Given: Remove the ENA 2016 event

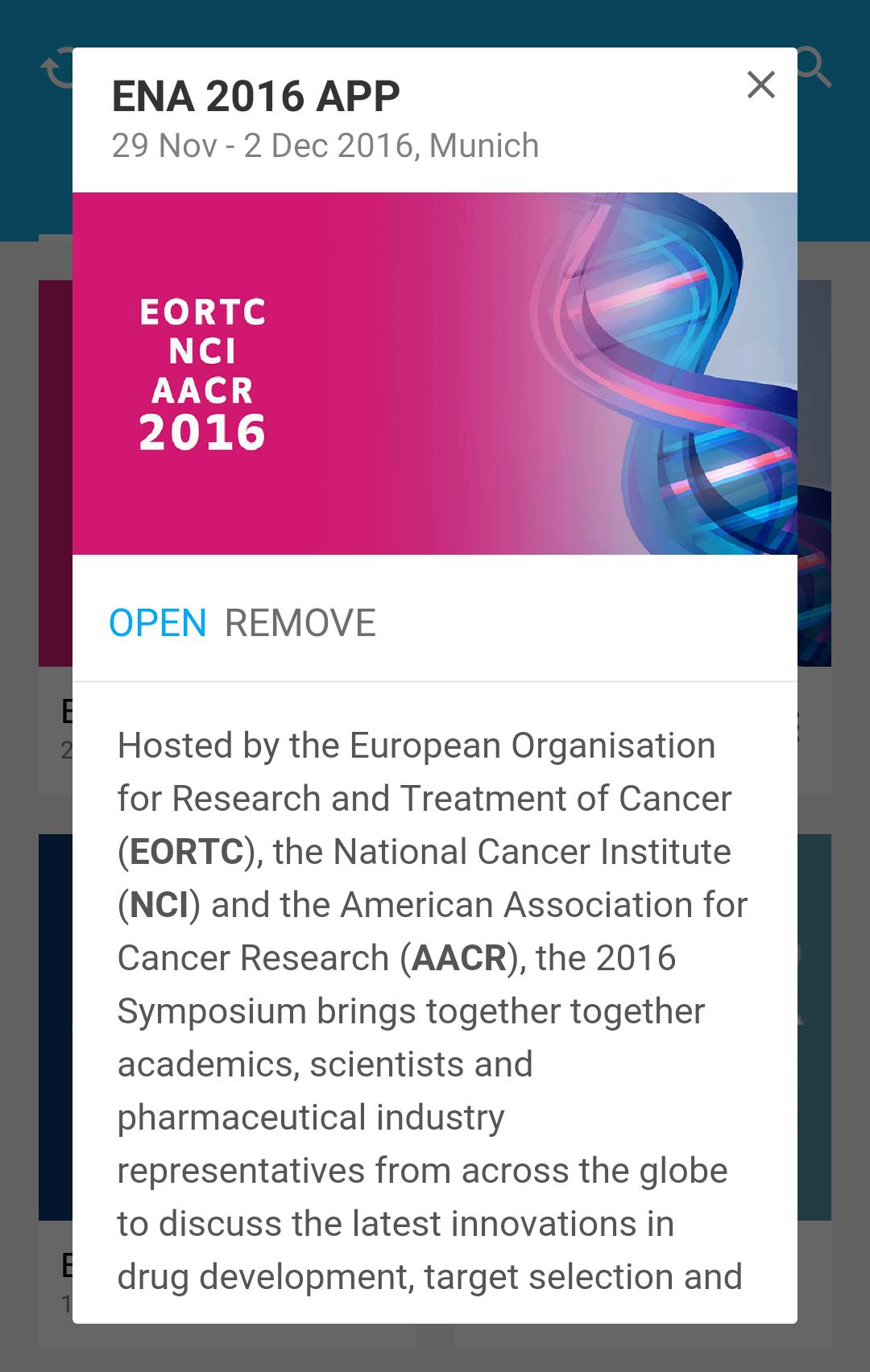Looking at the screenshot, I should [x=300, y=623].
